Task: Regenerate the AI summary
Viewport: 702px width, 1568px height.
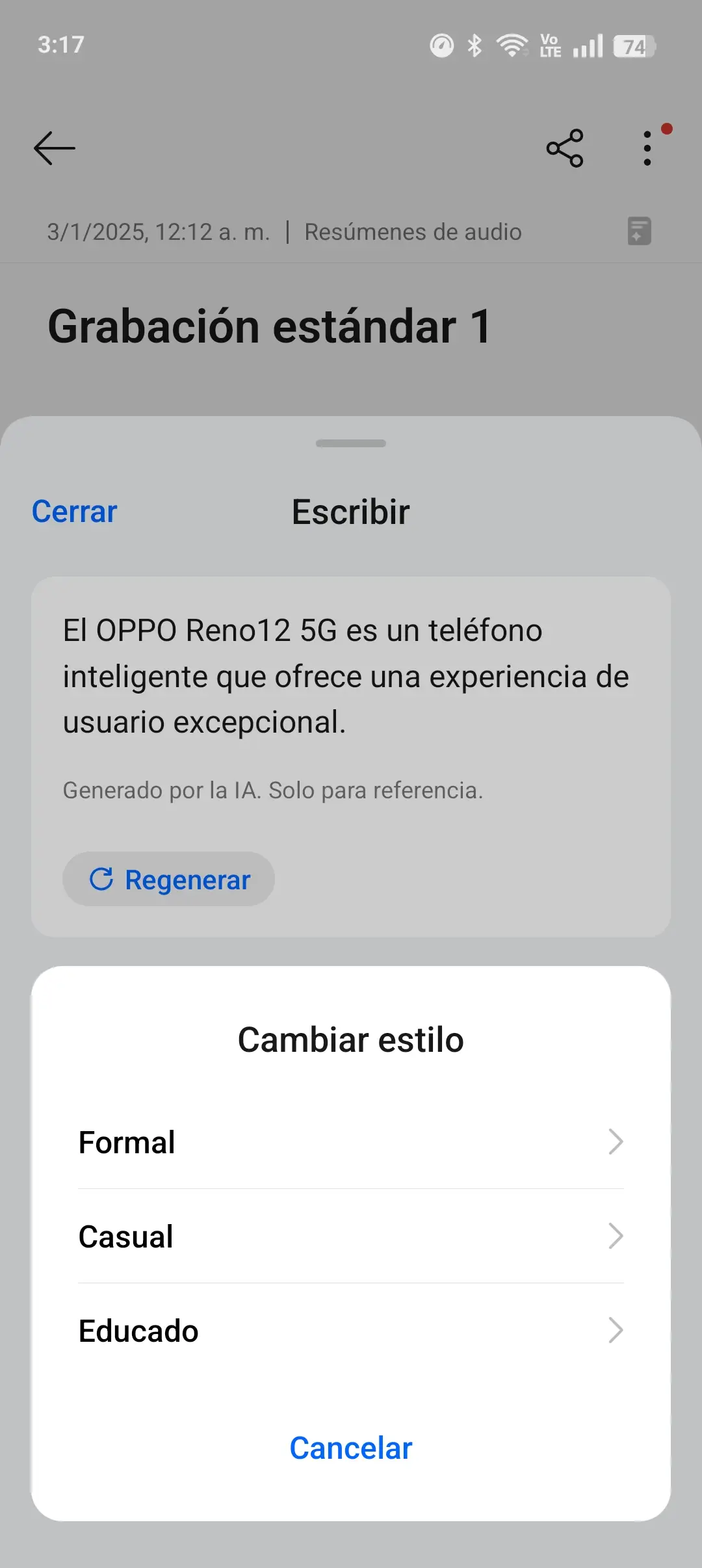Action: pyautogui.click(x=168, y=879)
